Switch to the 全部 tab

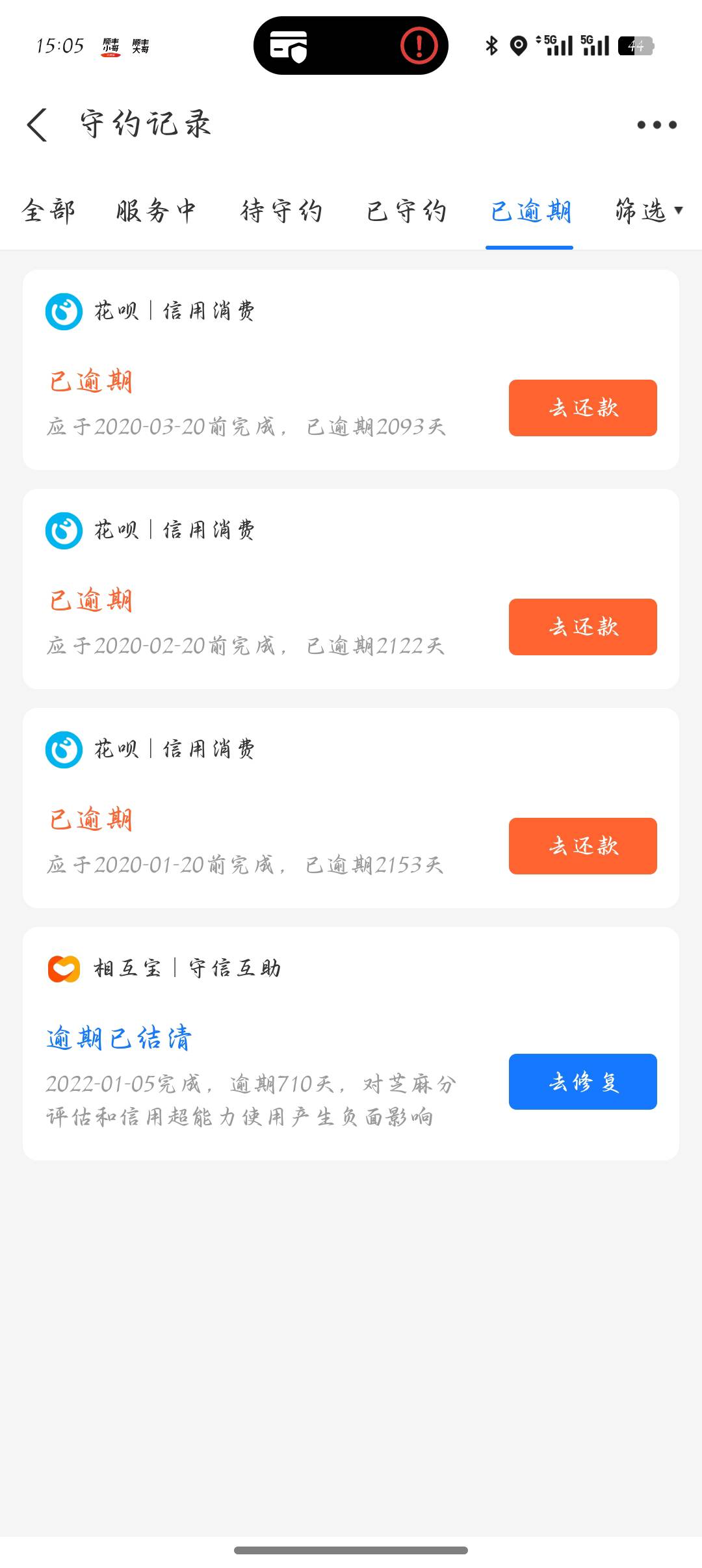(x=49, y=211)
